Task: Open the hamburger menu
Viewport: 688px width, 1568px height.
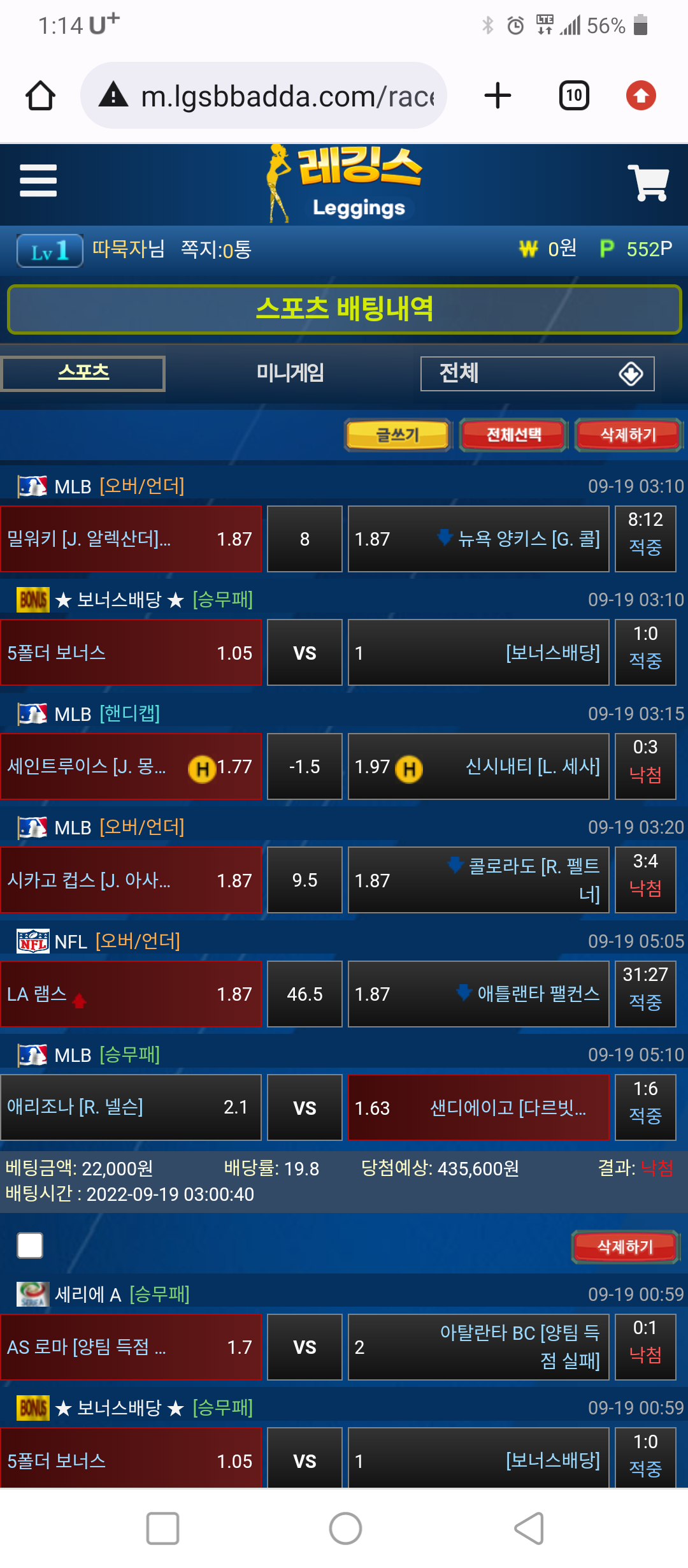Action: pos(38,180)
